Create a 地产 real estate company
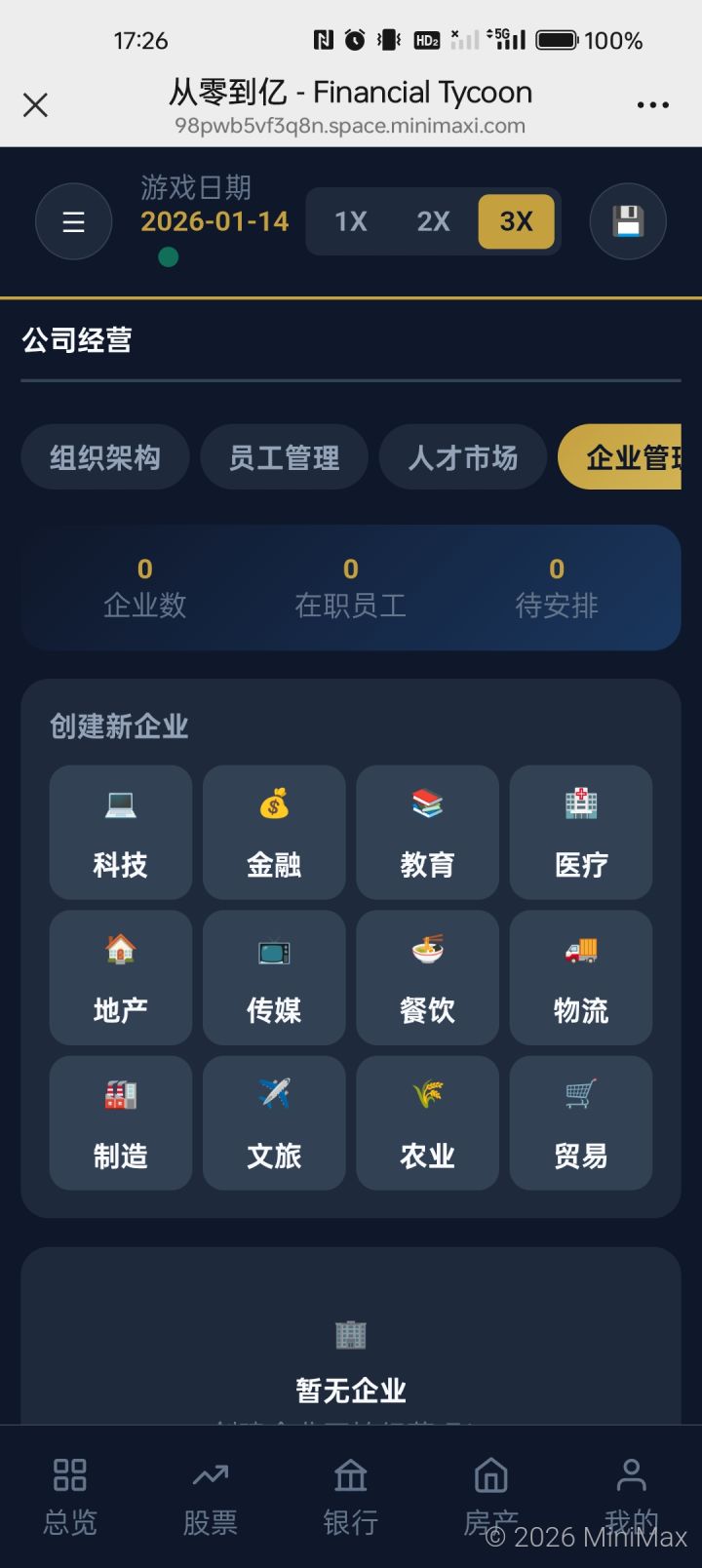The width and height of the screenshot is (702, 1568). click(x=120, y=977)
